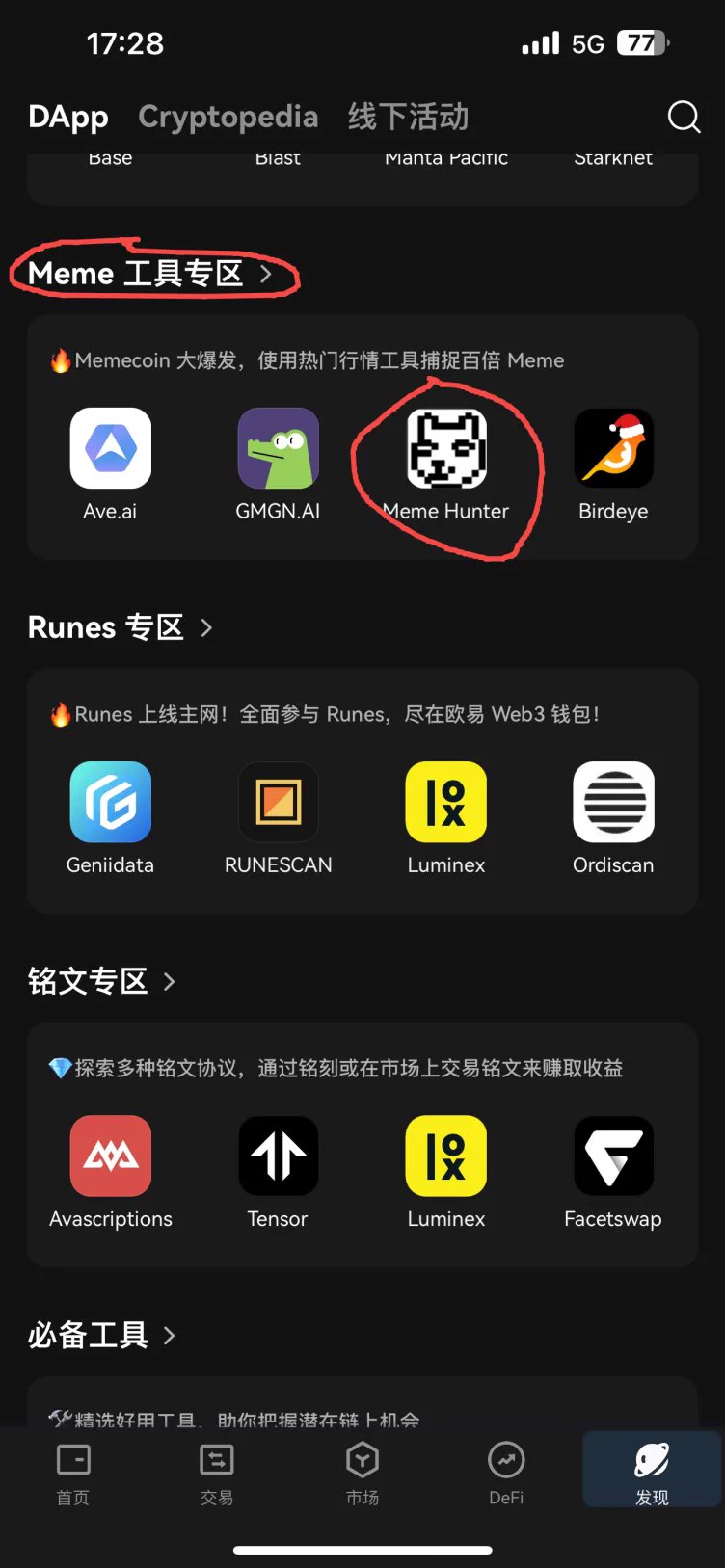The width and height of the screenshot is (725, 1568).
Task: Open GMGN.AI tool
Action: click(x=278, y=448)
